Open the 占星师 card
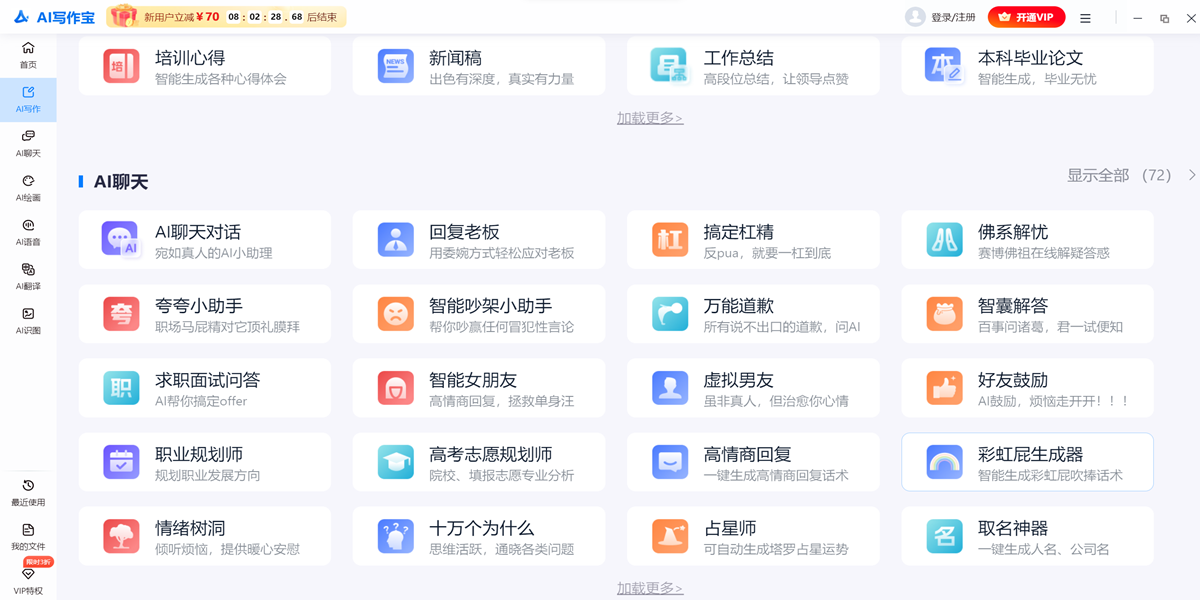The image size is (1200, 600). pyautogui.click(x=753, y=536)
